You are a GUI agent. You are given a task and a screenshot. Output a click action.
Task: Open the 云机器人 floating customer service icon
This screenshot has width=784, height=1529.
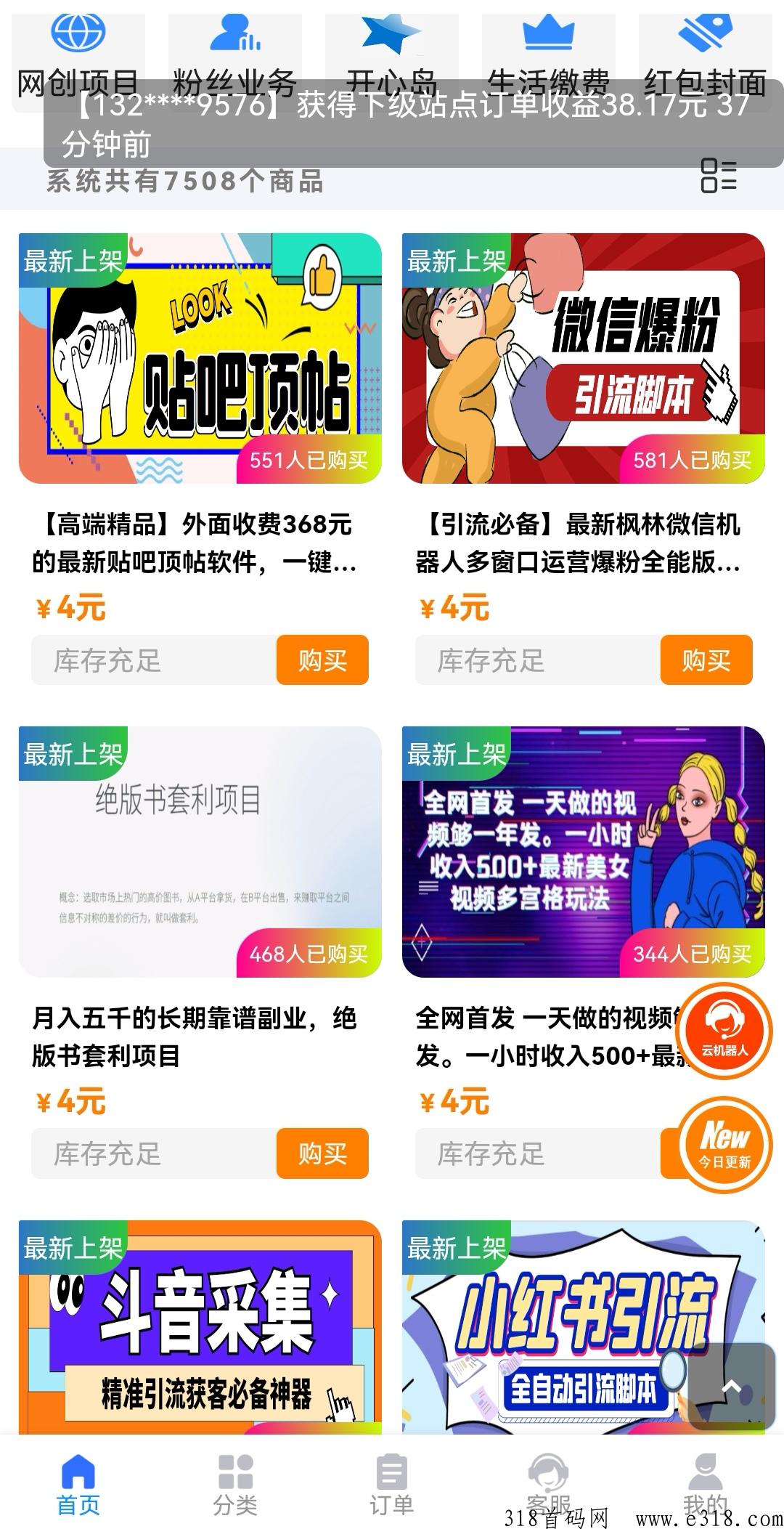click(725, 1031)
